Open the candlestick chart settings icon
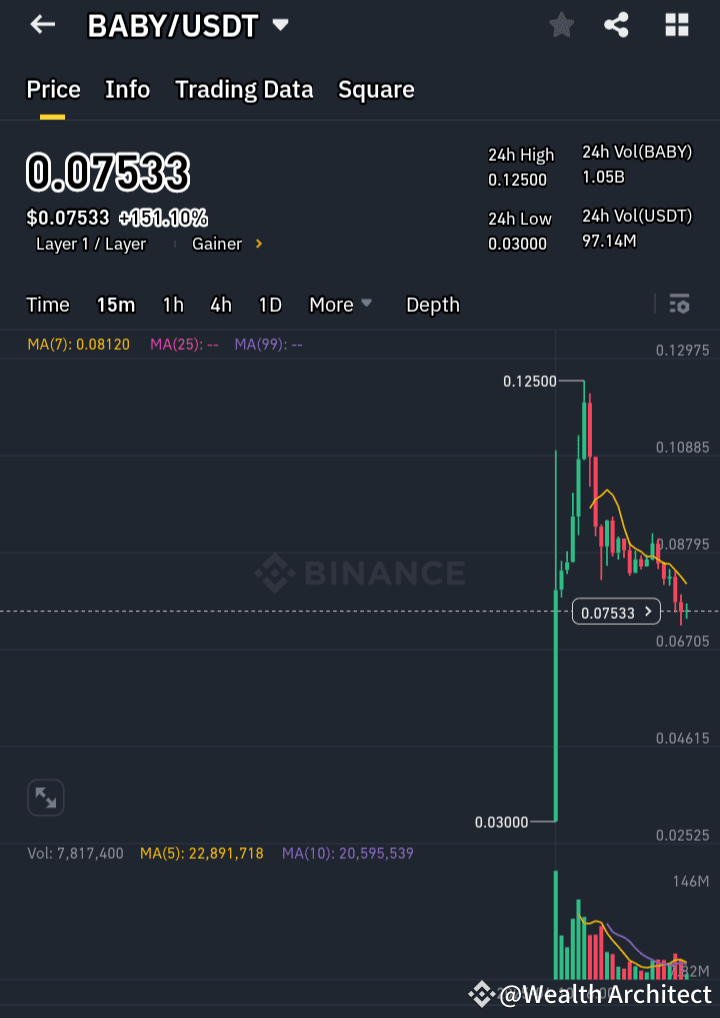Screen dimensions: 720x1018 (x=679, y=304)
